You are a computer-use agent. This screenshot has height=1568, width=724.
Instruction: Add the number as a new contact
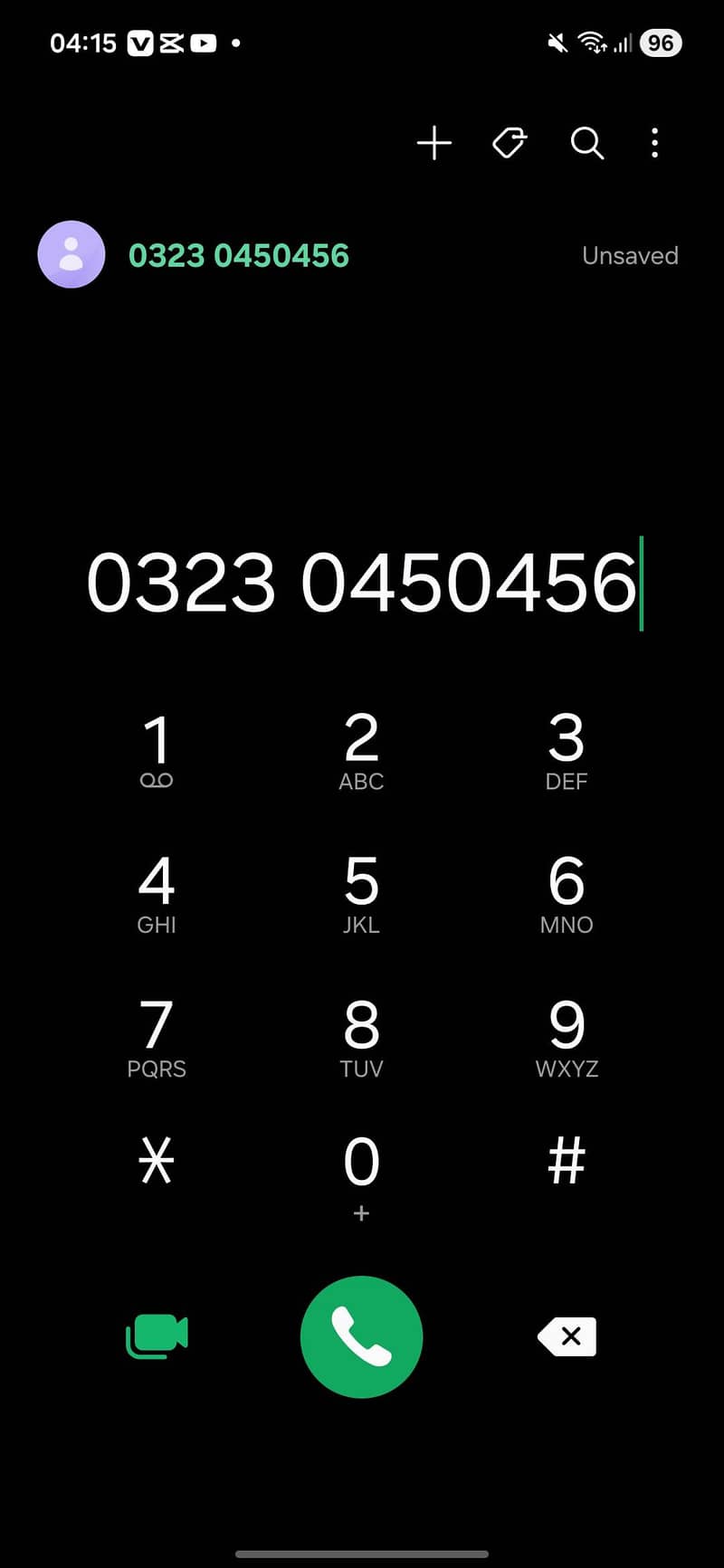coord(434,143)
